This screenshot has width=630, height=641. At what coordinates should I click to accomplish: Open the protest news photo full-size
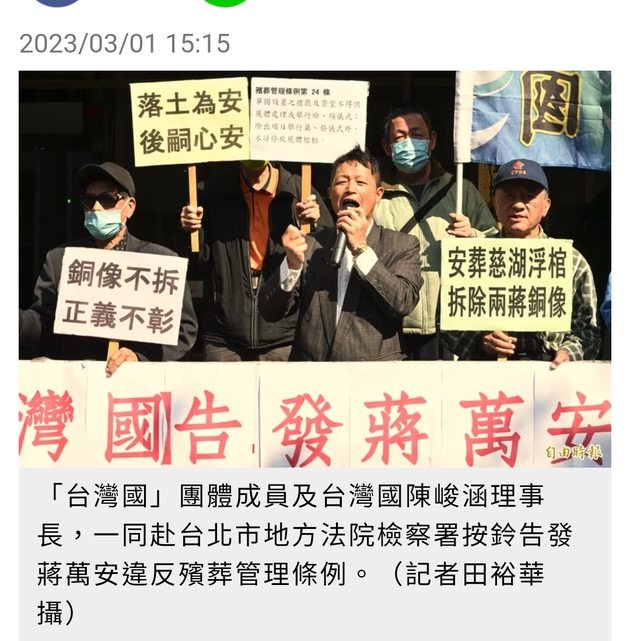click(314, 268)
